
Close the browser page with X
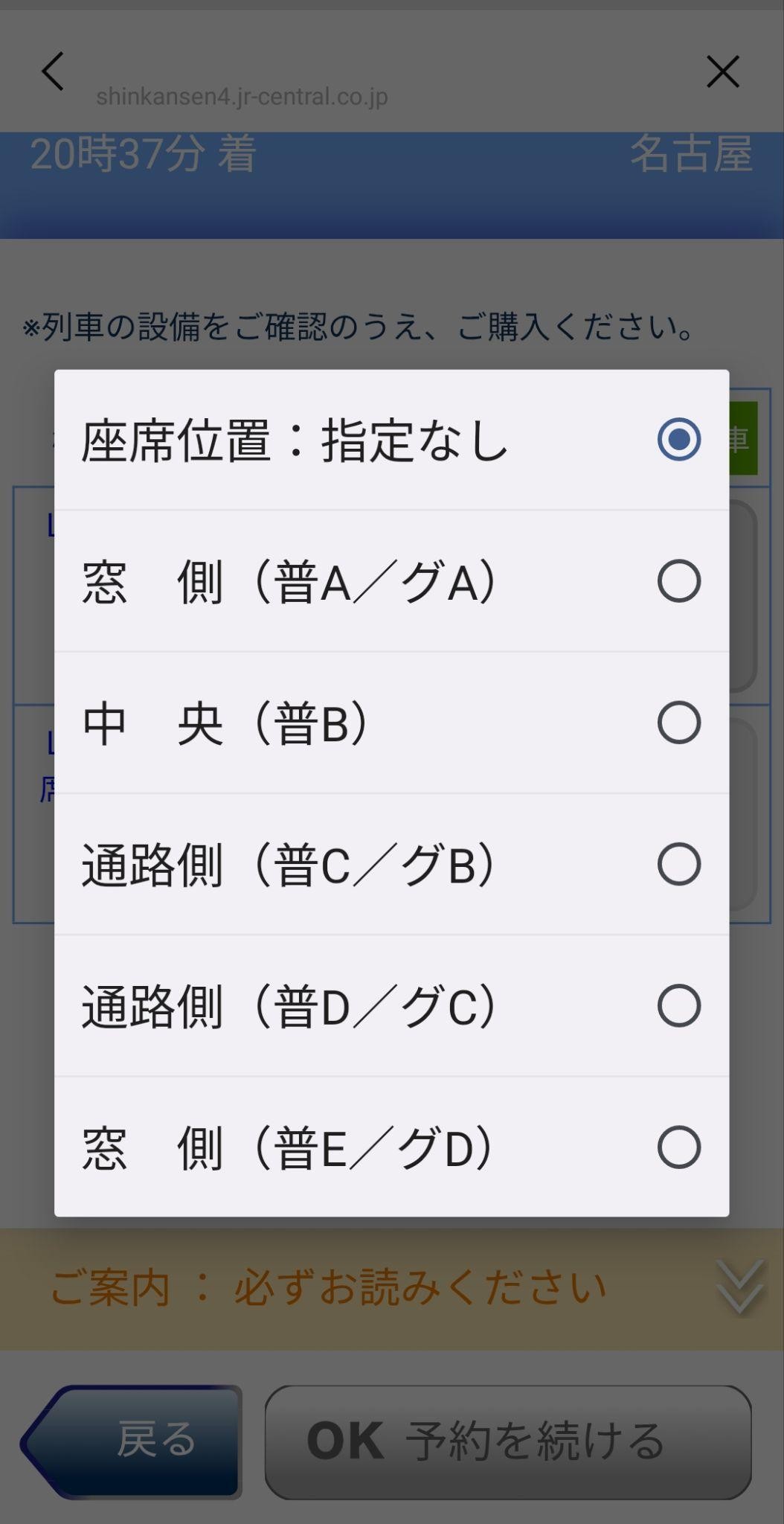[x=722, y=71]
